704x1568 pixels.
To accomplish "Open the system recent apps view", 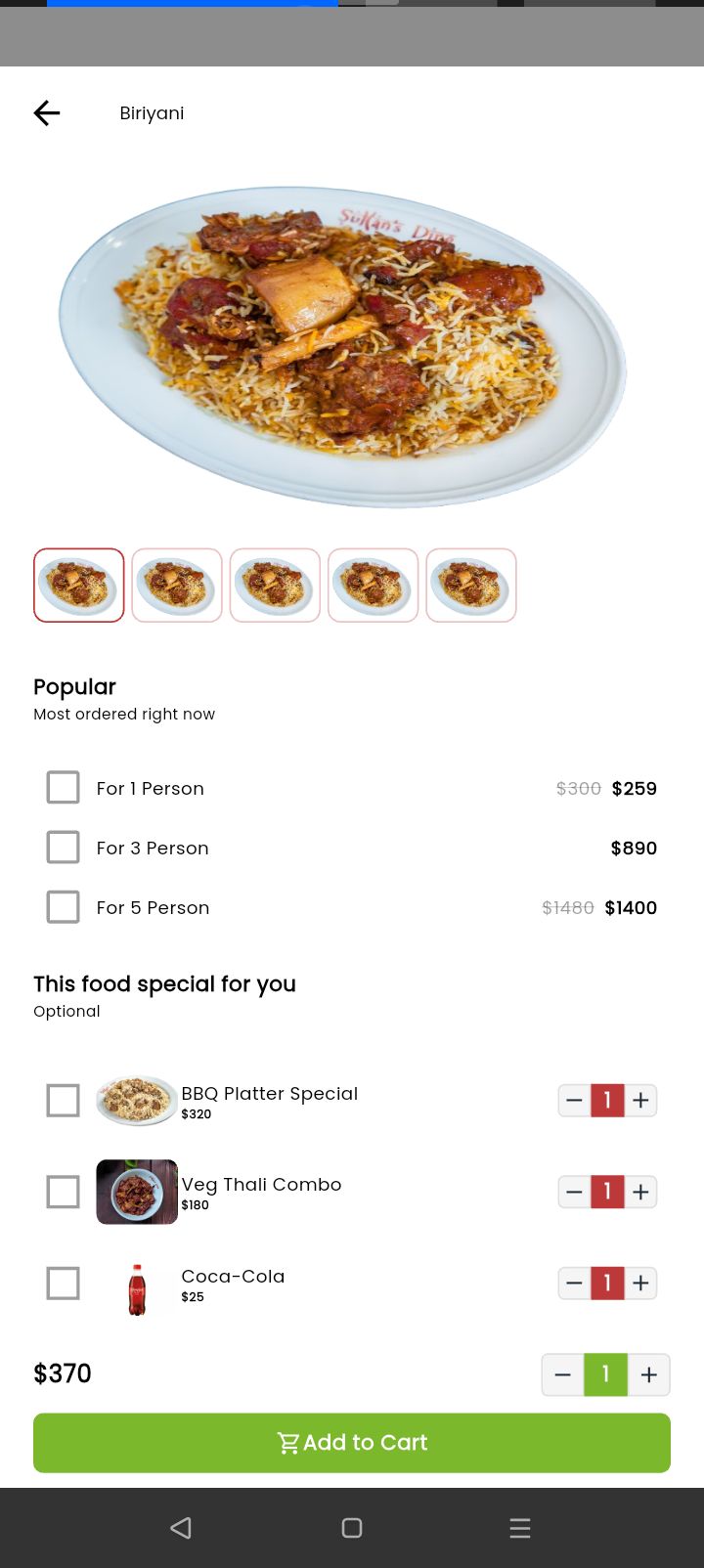I will pos(520,1528).
